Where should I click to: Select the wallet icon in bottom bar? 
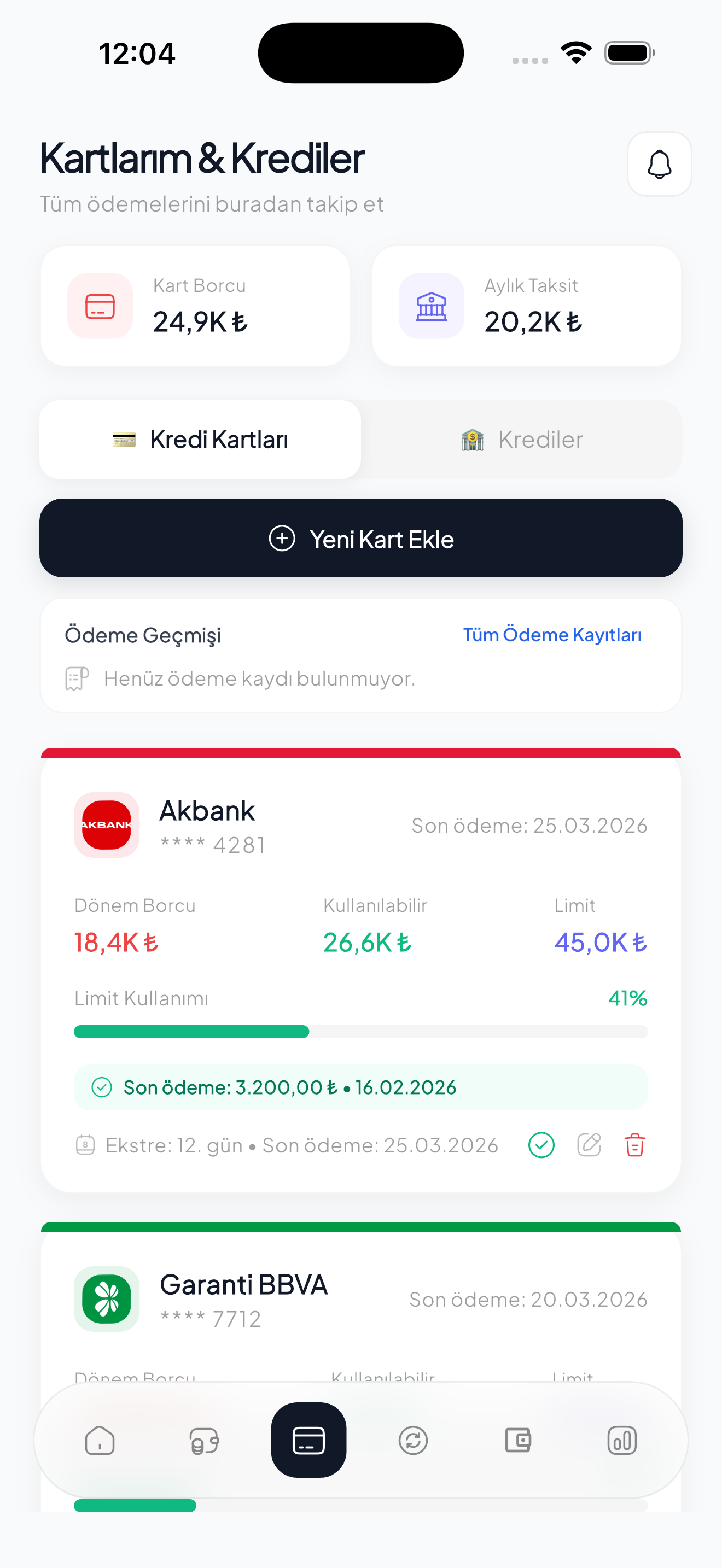[517, 1441]
